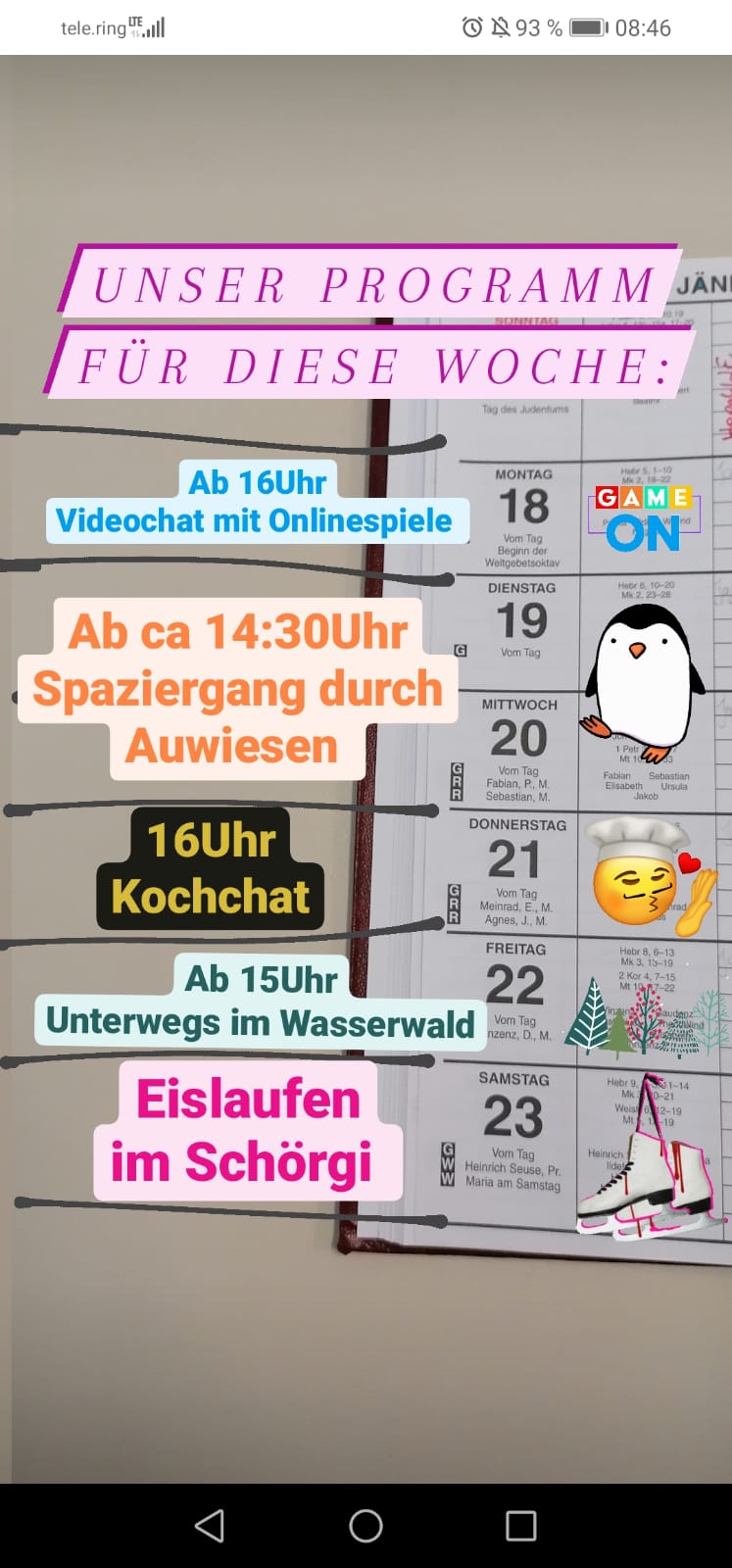Go back using the navigation bar
Image resolution: width=732 pixels, height=1568 pixels.
coord(209,1526)
